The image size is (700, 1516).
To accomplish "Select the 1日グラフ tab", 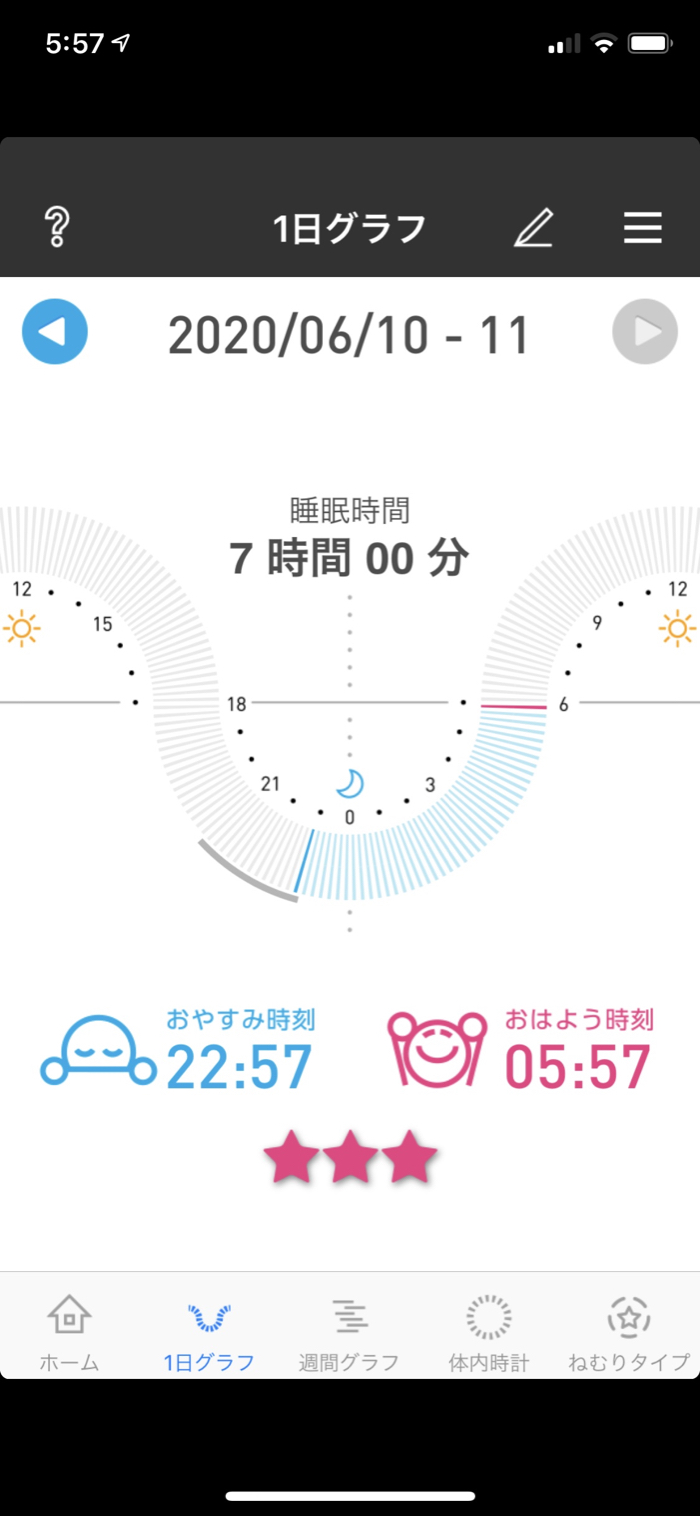I will coord(209,1332).
